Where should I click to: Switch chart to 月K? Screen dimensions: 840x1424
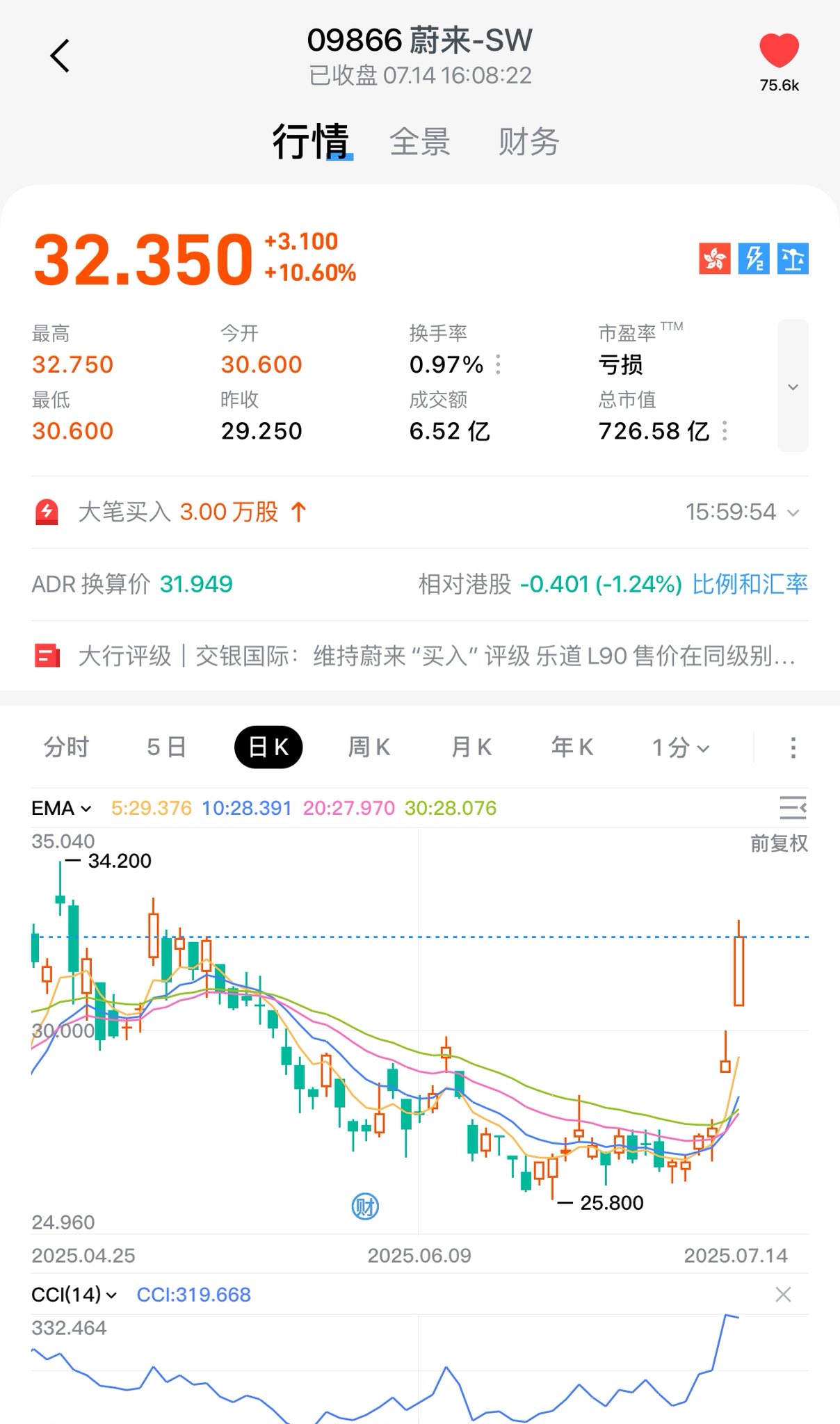[471, 747]
